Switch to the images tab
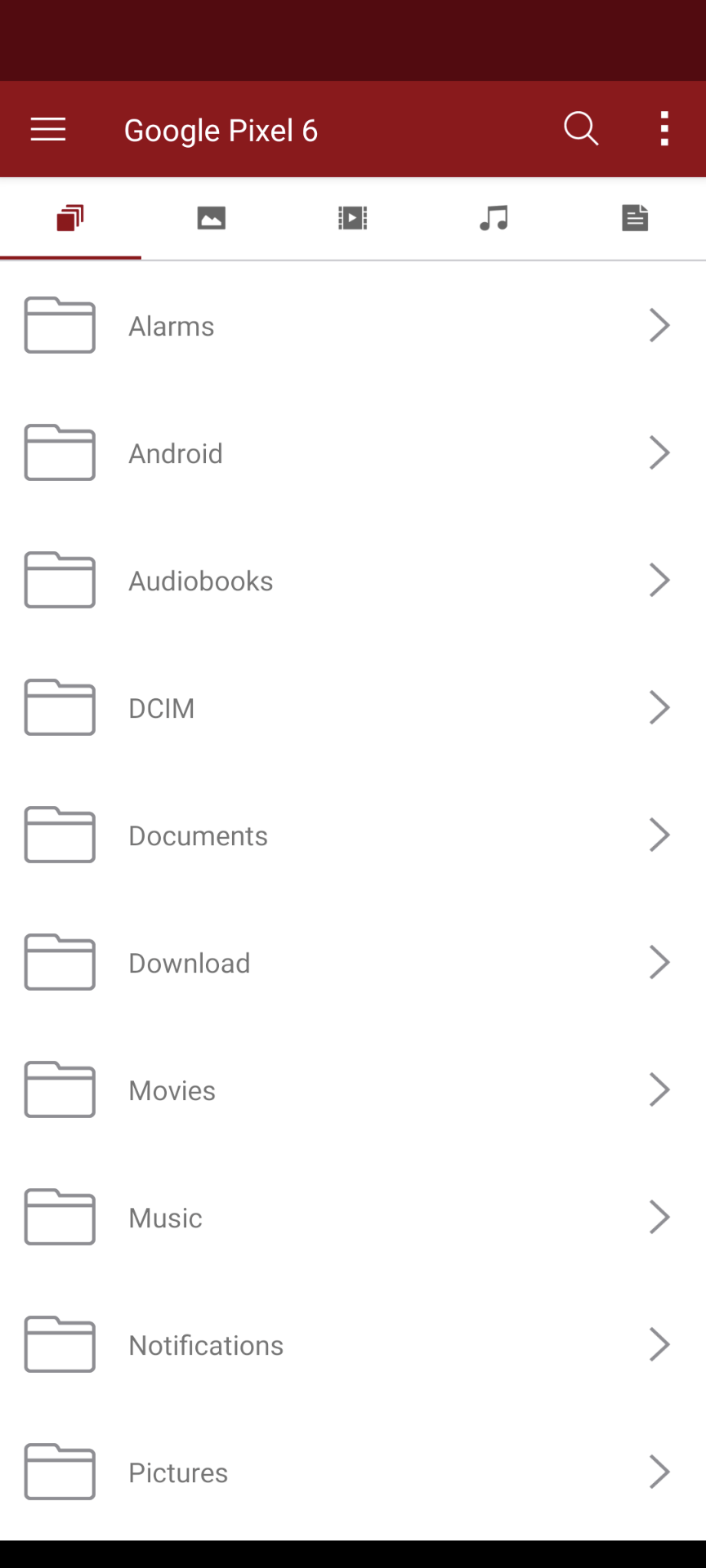Image resolution: width=706 pixels, height=1568 pixels. coord(212,218)
